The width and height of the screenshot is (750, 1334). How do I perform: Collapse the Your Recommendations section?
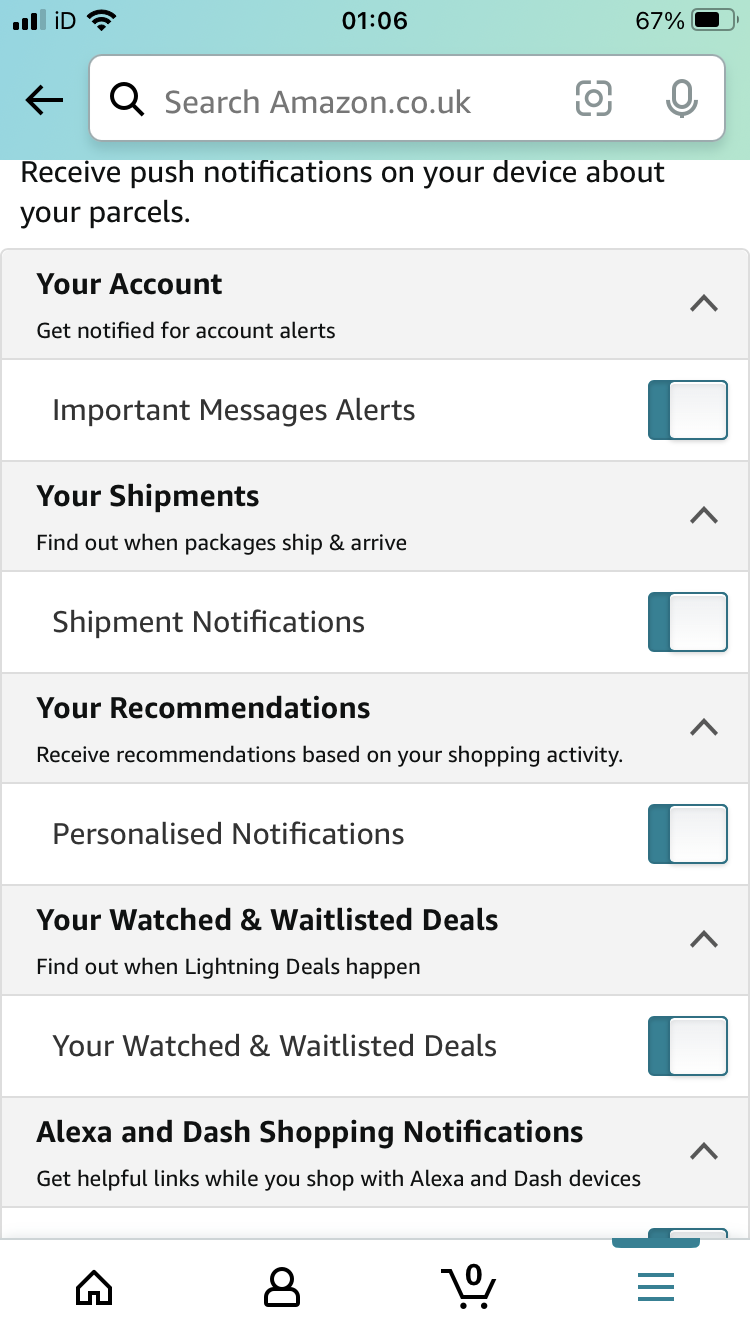704,727
